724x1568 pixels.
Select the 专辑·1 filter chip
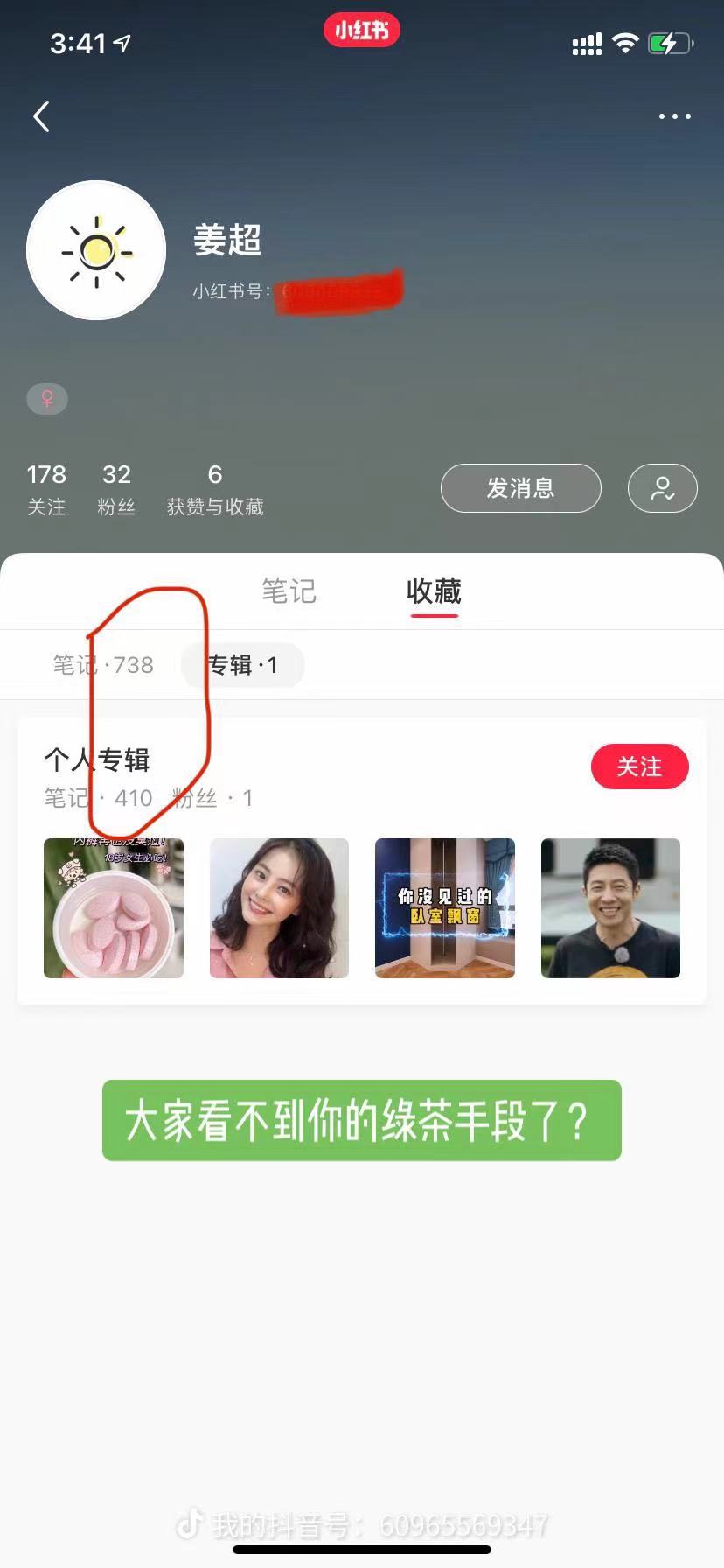coord(243,665)
